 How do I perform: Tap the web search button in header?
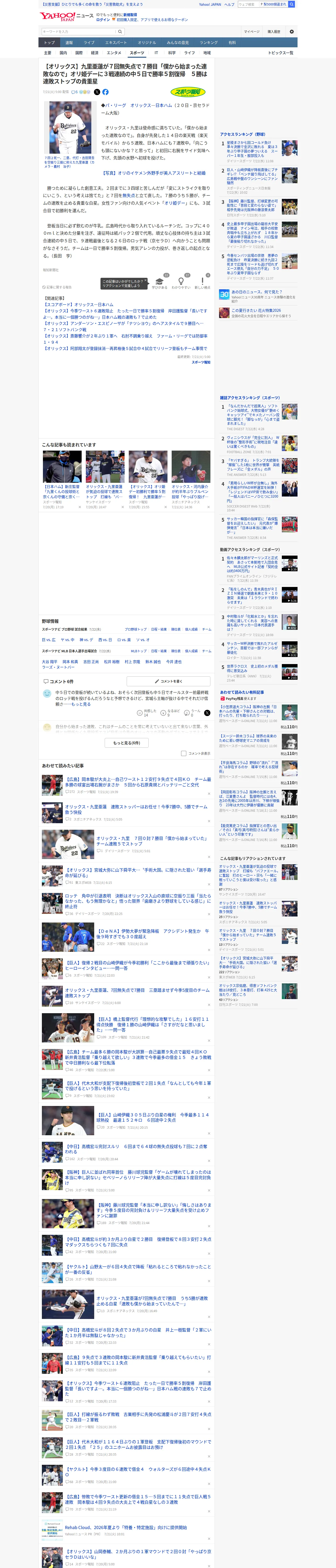click(x=292, y=4)
